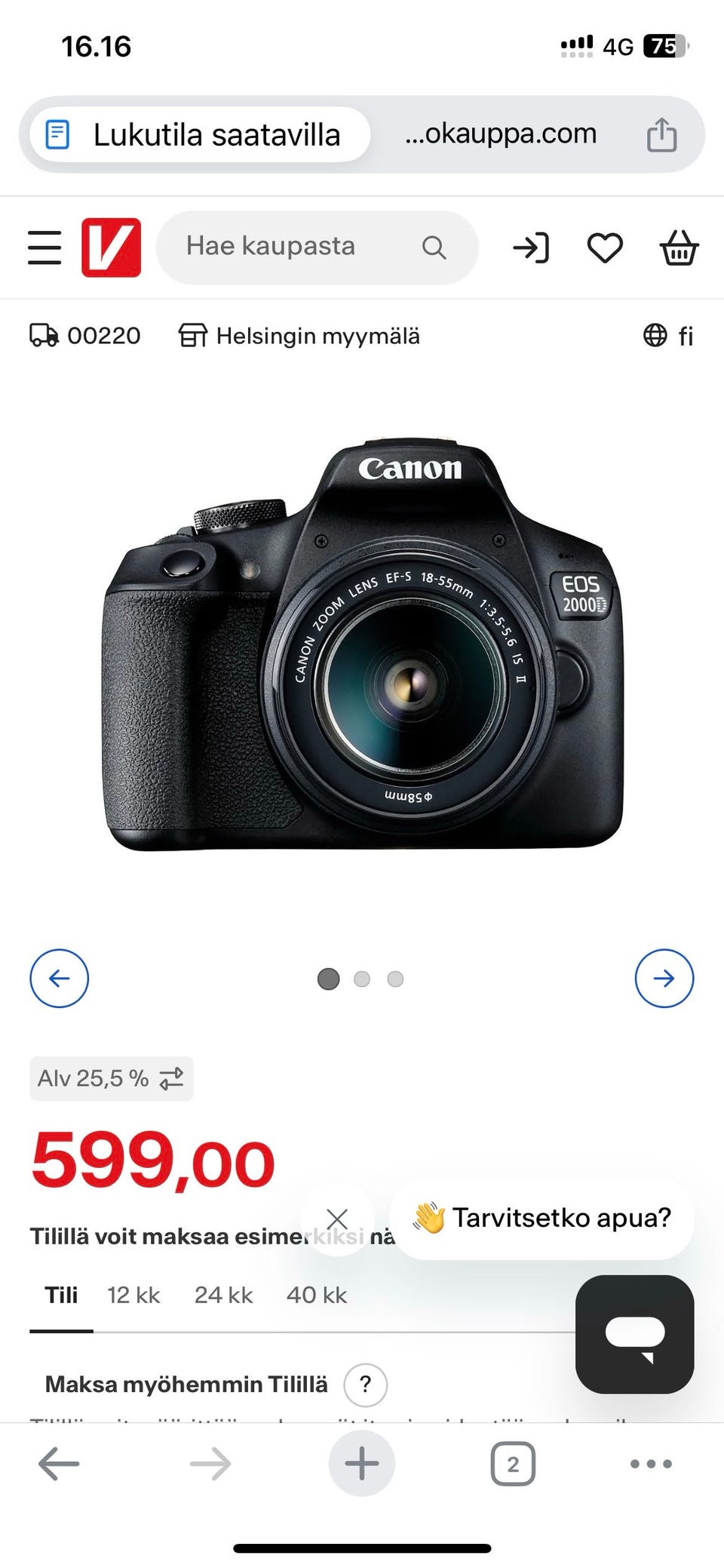This screenshot has width=724, height=1568.
Task: Dismiss the Tarvitsetko apua bubble
Action: pyautogui.click(x=337, y=1219)
